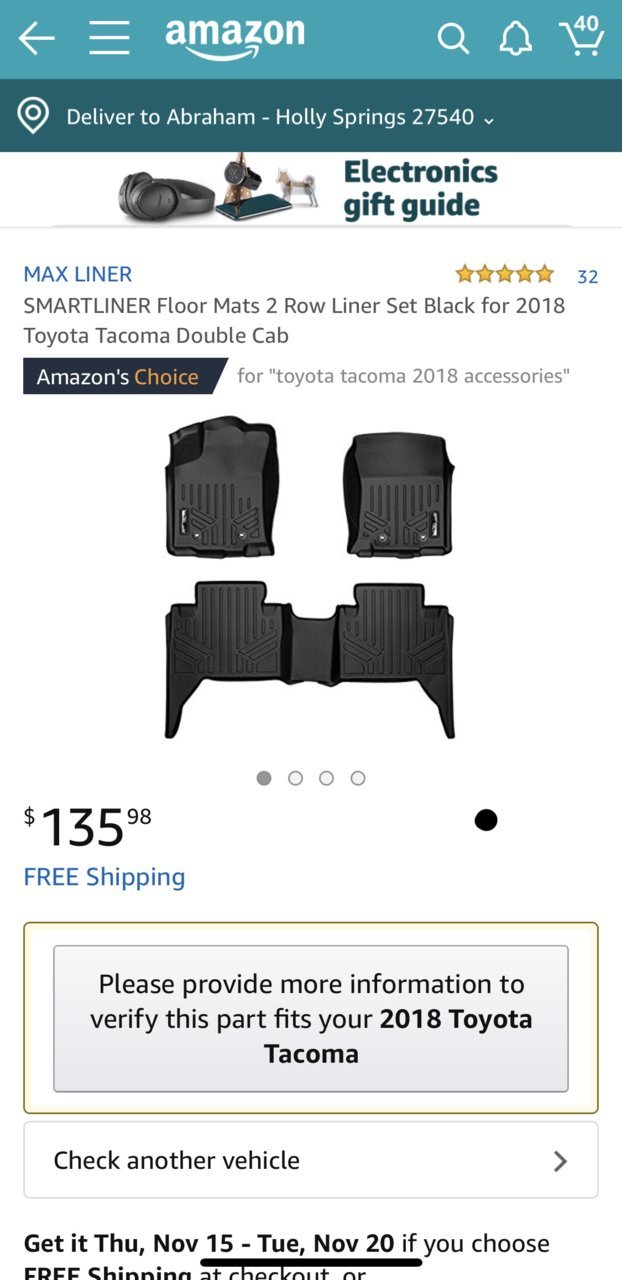
Task: Provide more info to verify part fit
Action: 311,1018
